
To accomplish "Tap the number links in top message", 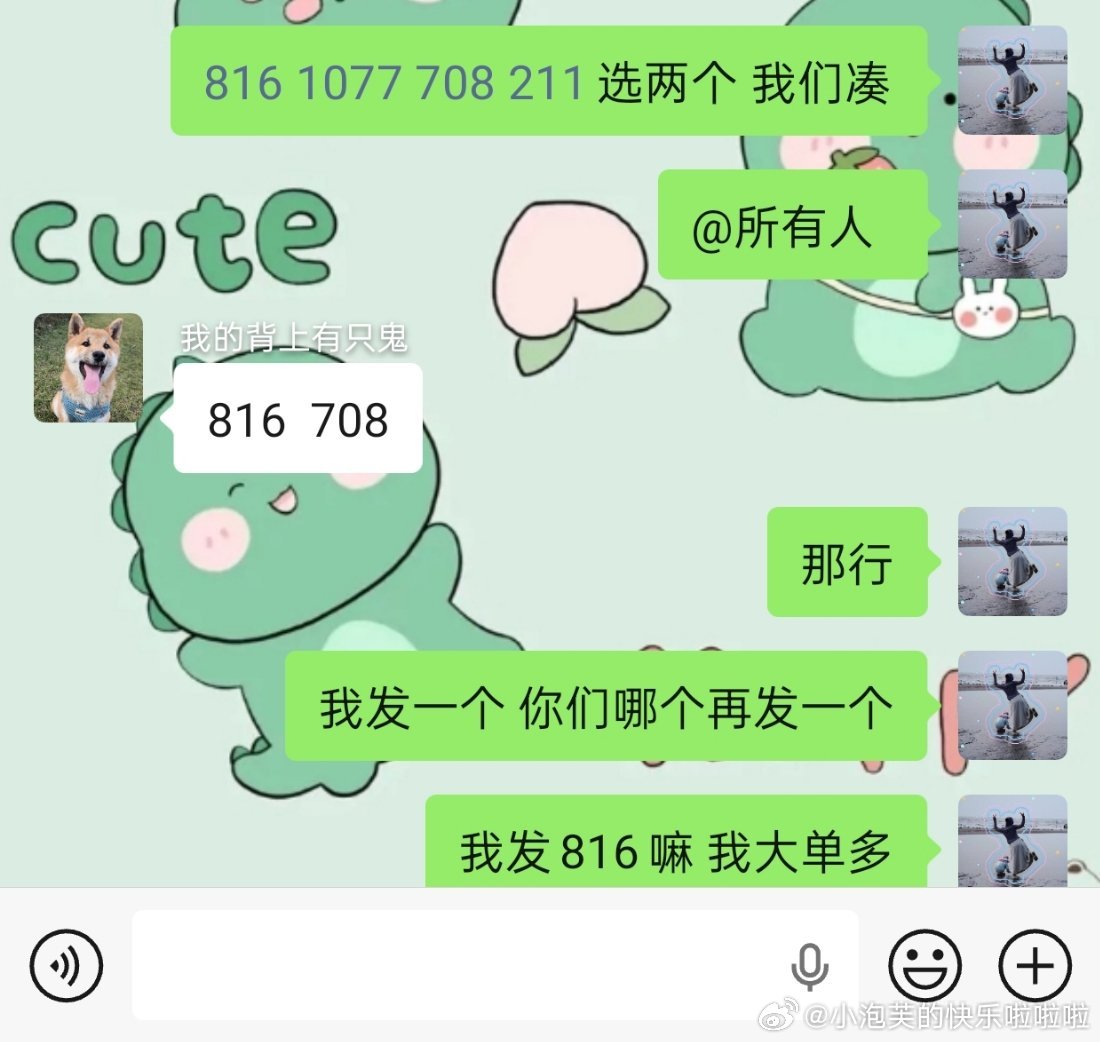I will click(x=394, y=82).
